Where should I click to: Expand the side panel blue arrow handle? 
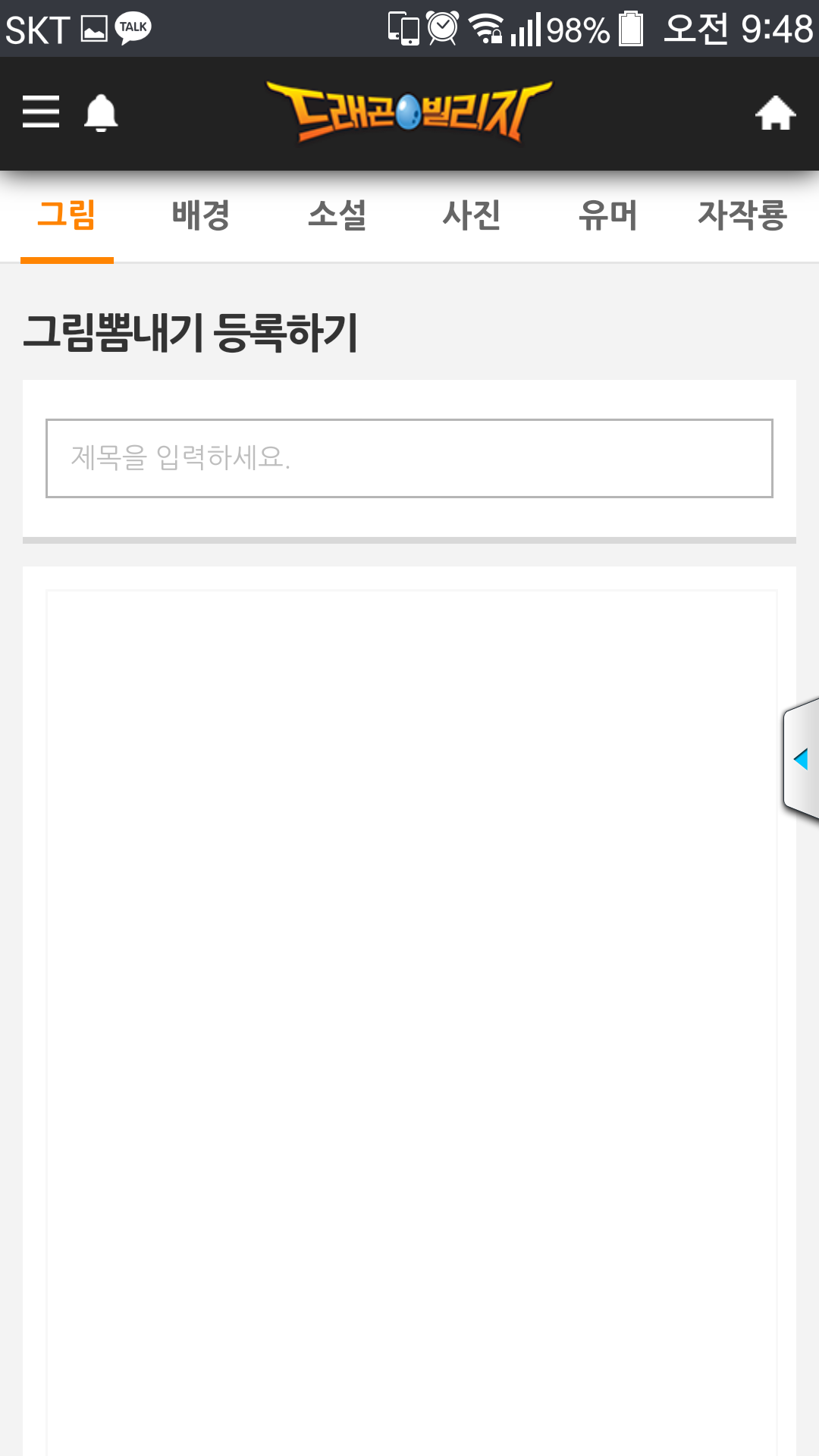point(801,758)
